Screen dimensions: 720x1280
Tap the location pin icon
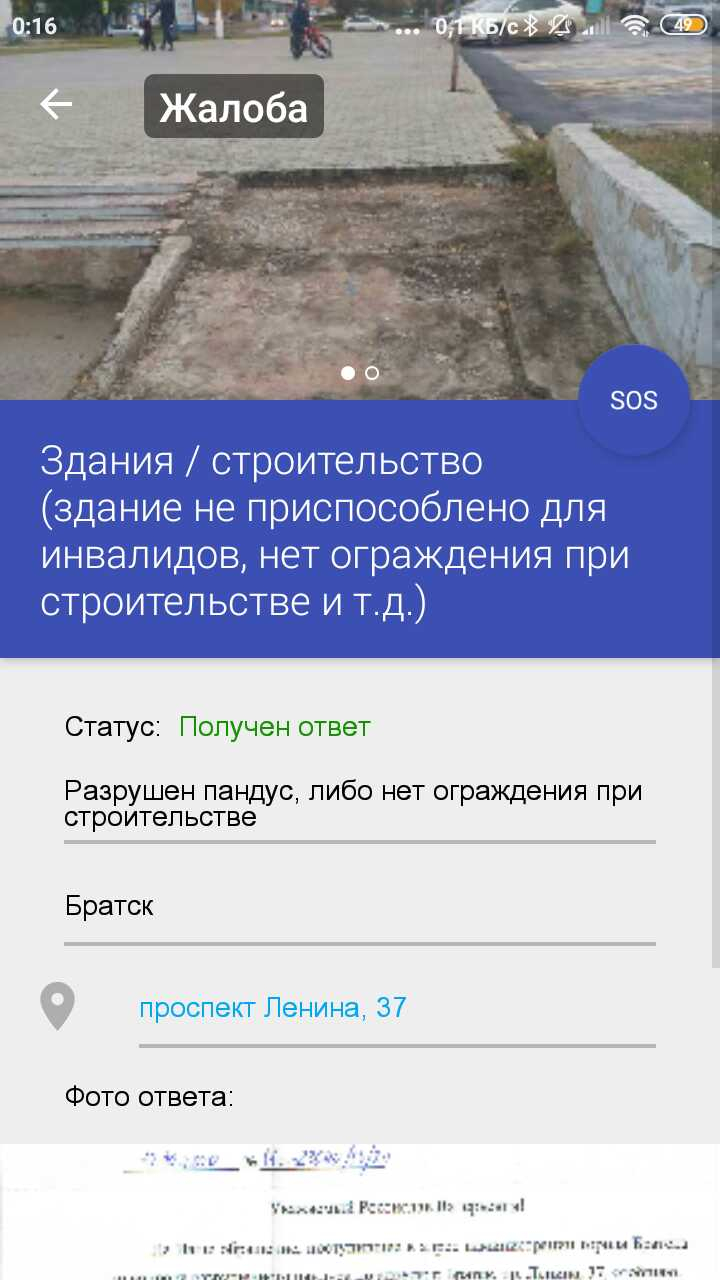click(57, 1006)
